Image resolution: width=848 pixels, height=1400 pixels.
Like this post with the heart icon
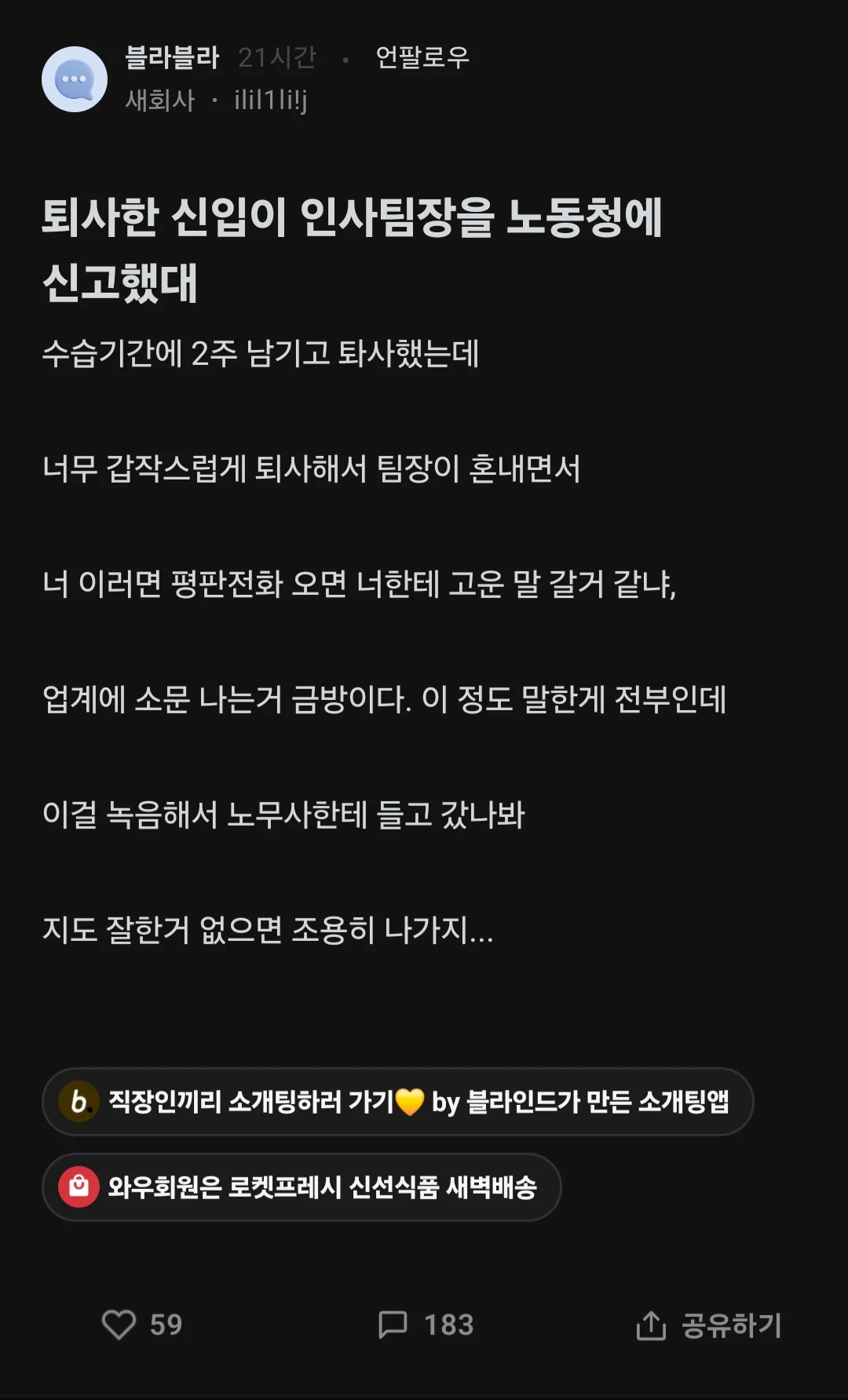[x=119, y=1325]
